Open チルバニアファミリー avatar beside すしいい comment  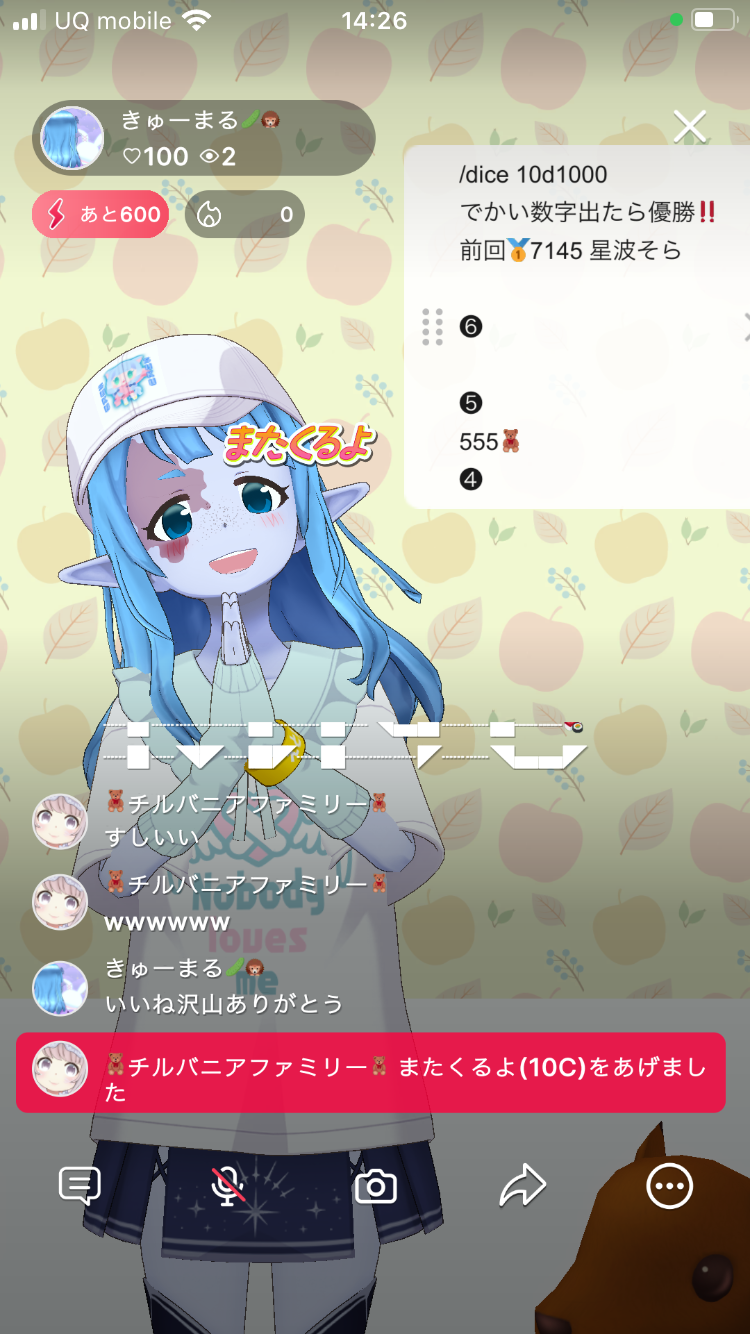(x=60, y=821)
